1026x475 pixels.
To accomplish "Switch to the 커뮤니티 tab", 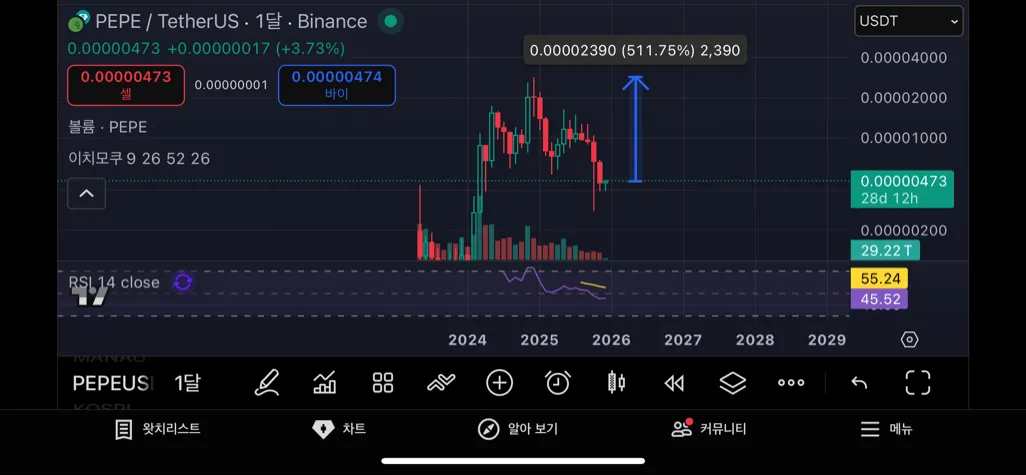I will (709, 429).
